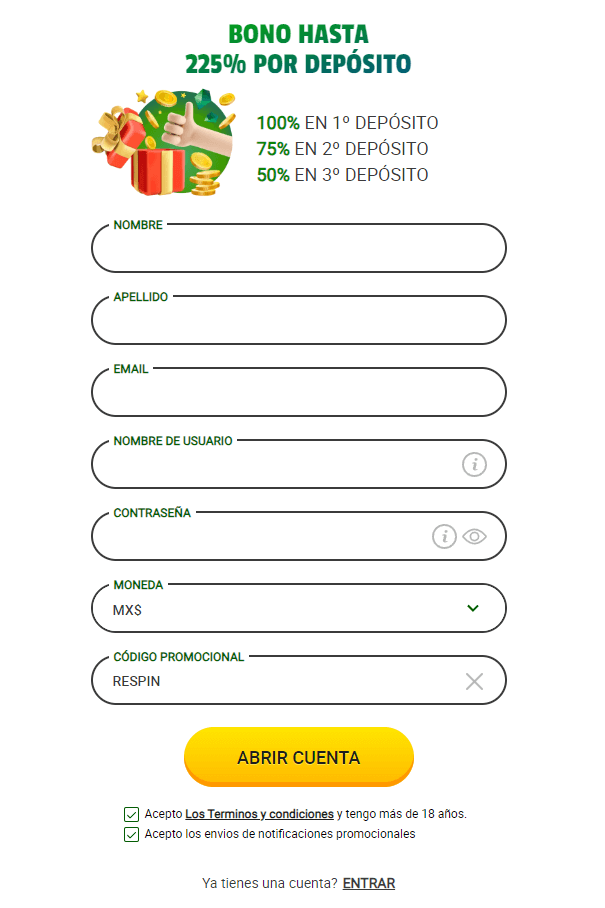
Task: Show info for Nombre de usuario
Action: tap(474, 464)
